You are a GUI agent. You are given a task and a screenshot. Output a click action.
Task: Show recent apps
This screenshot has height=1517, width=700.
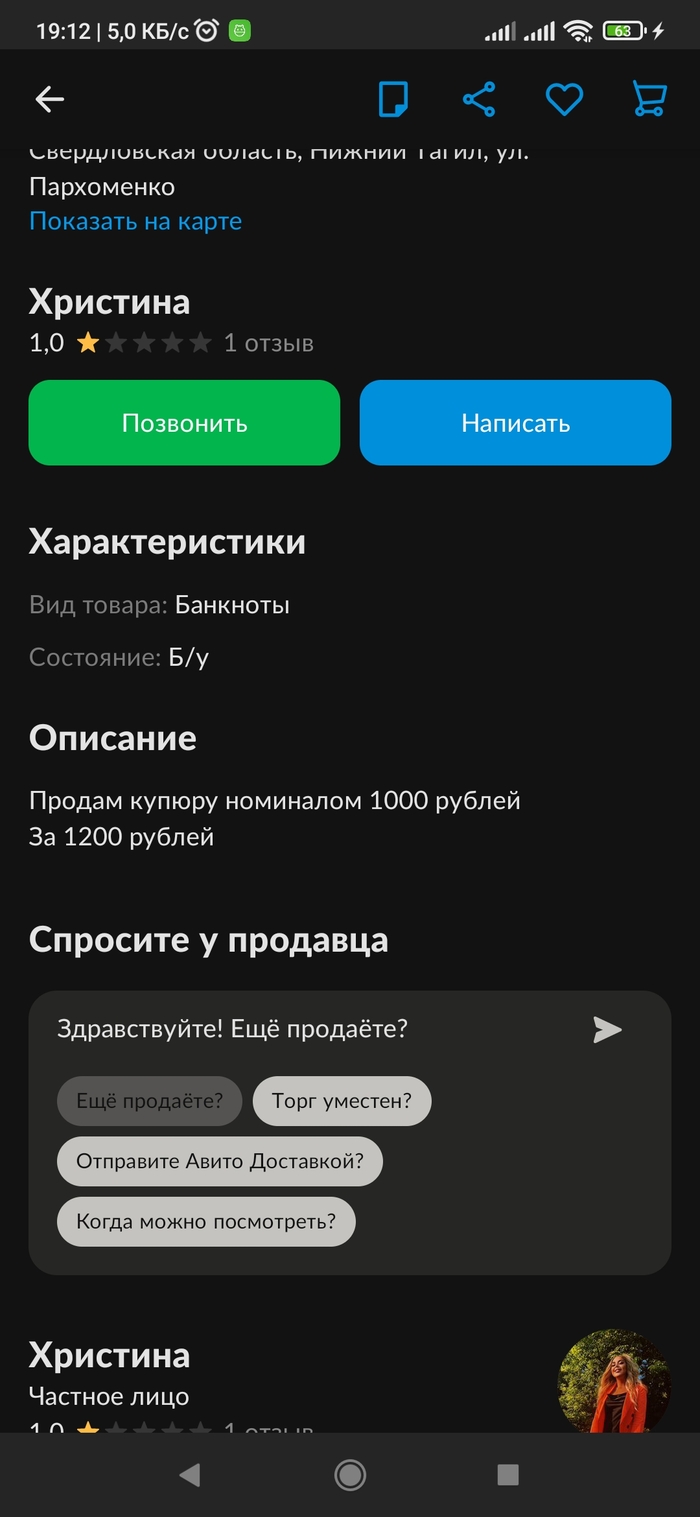point(508,1474)
